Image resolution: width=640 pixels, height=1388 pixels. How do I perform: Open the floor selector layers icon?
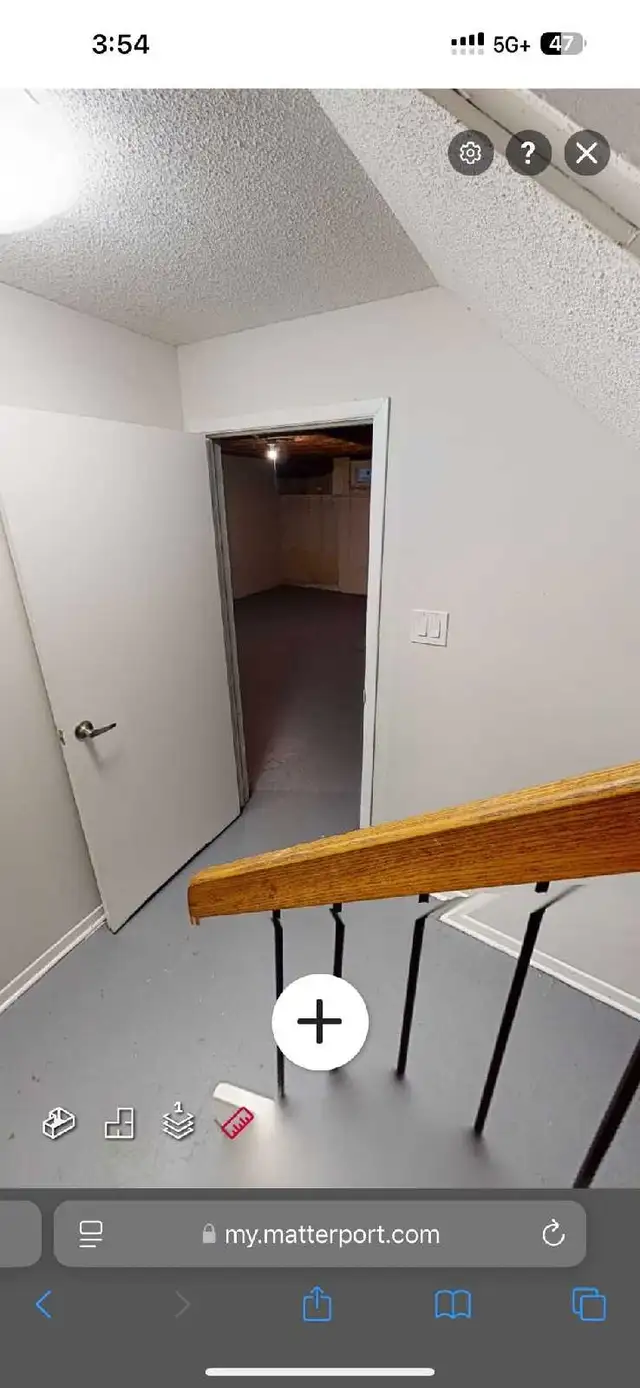pos(178,1121)
